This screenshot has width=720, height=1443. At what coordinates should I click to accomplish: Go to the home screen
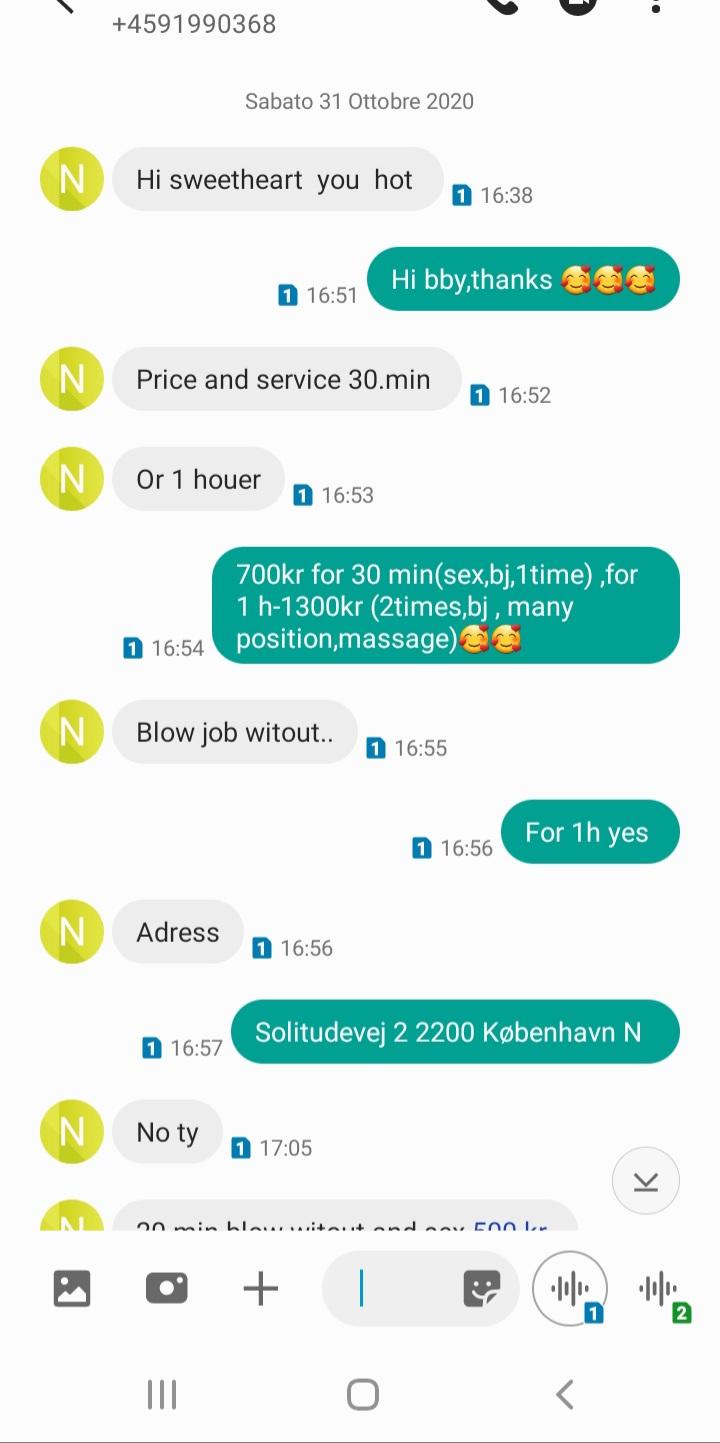pos(362,1394)
